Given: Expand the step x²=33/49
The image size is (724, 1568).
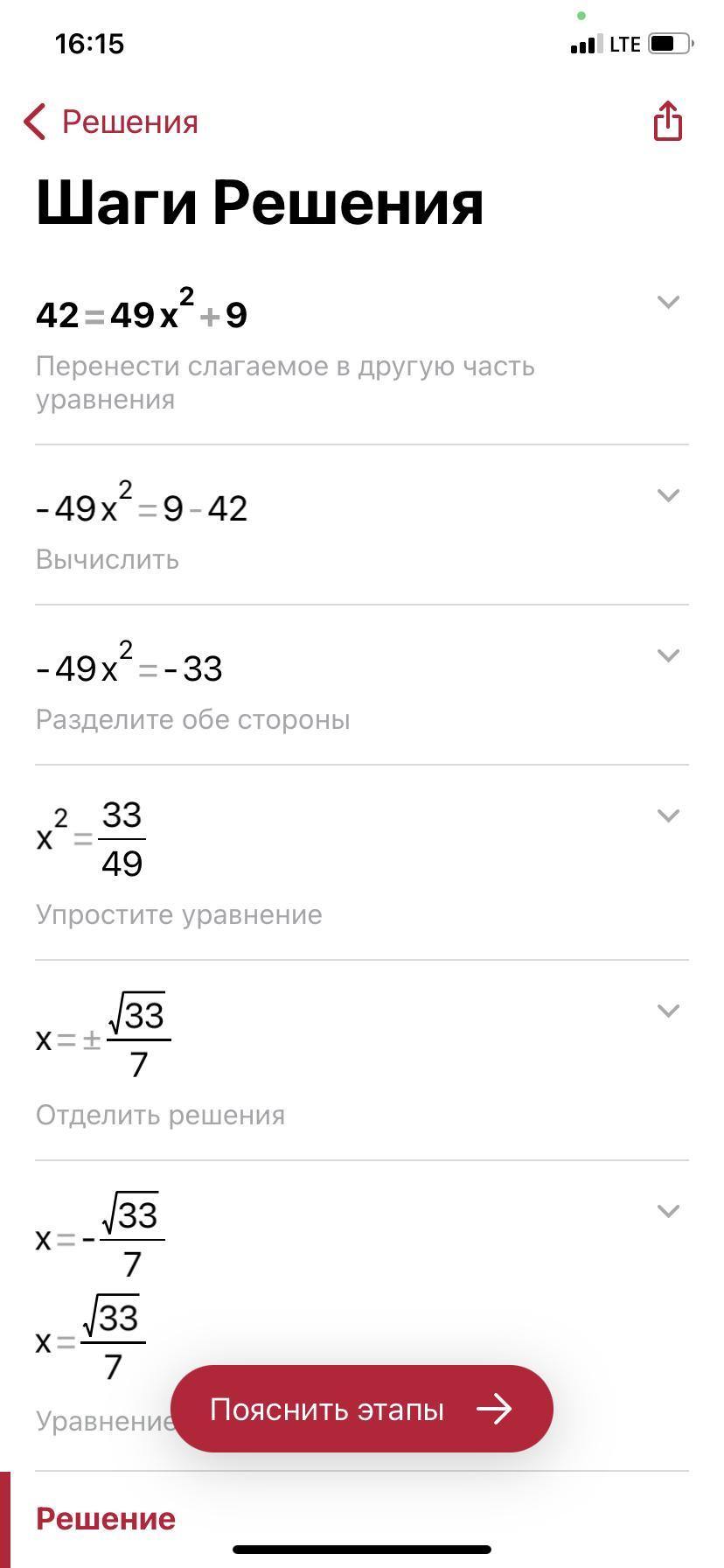Looking at the screenshot, I should tap(668, 815).
